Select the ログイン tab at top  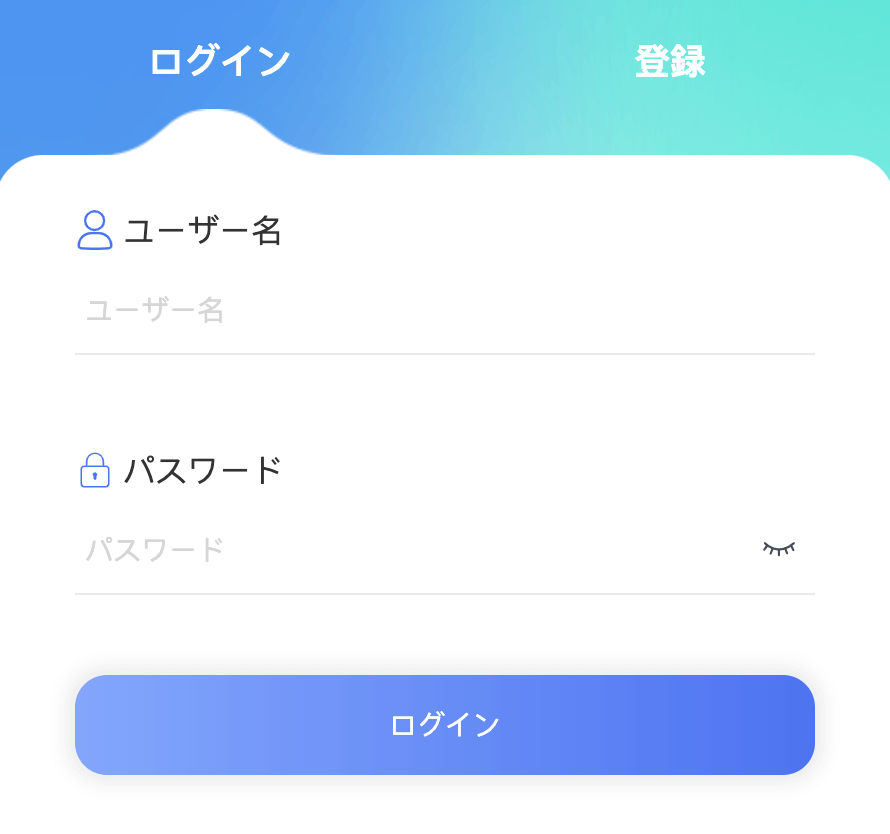(x=219, y=62)
